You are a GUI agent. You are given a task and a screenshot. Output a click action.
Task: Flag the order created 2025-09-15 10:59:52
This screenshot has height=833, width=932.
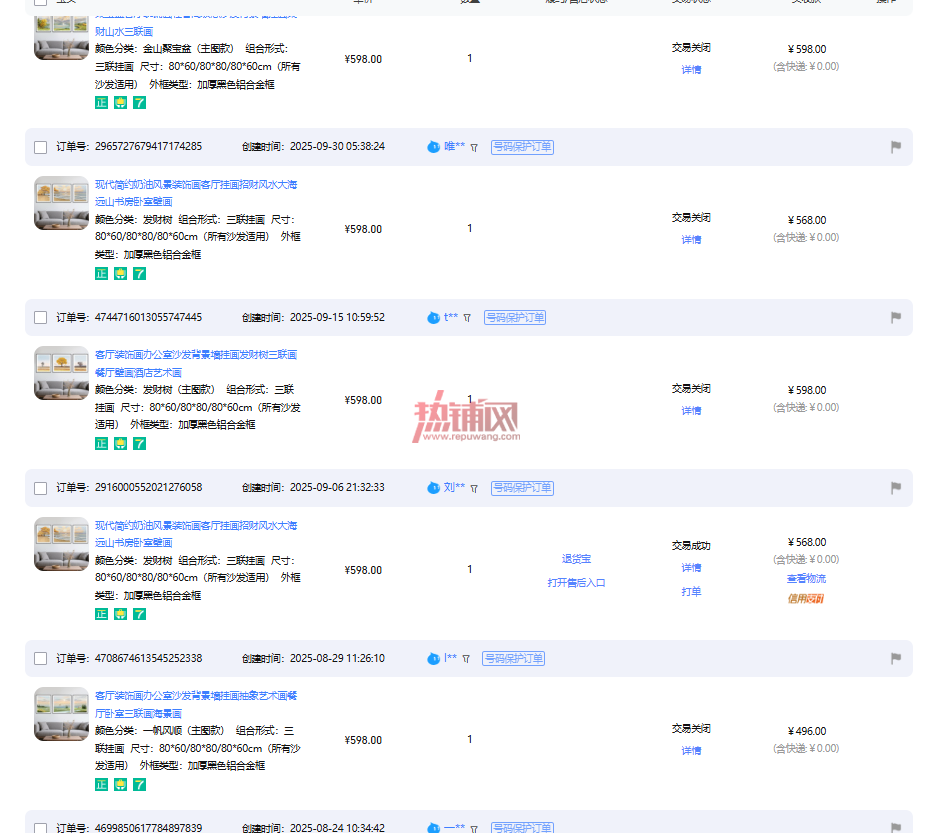pos(896,318)
